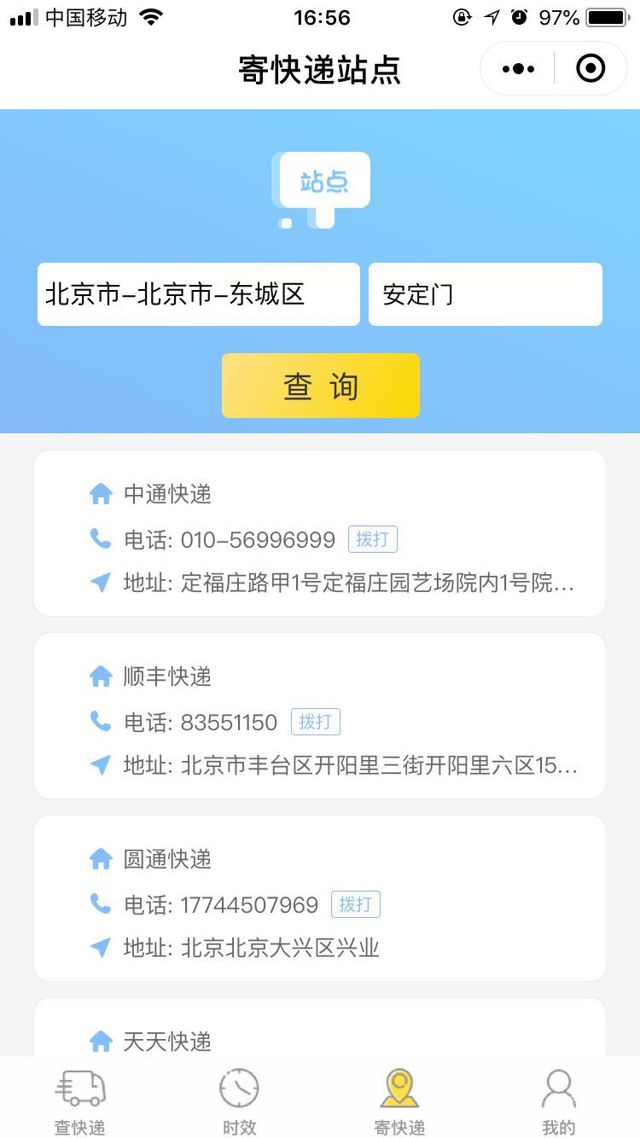Go to the 我的 tab
This screenshot has height=1138, width=640.
(558, 1100)
